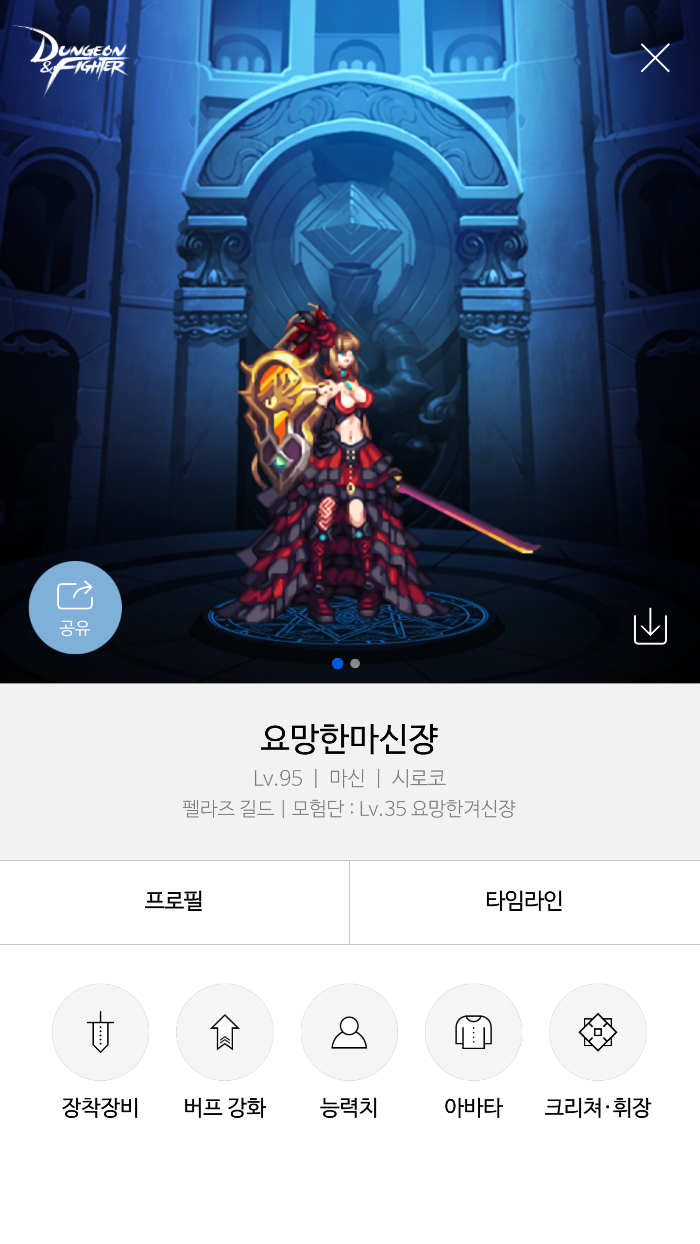Open 아바타 avatar section
Viewport: 700px width, 1244px height.
coord(473,1032)
